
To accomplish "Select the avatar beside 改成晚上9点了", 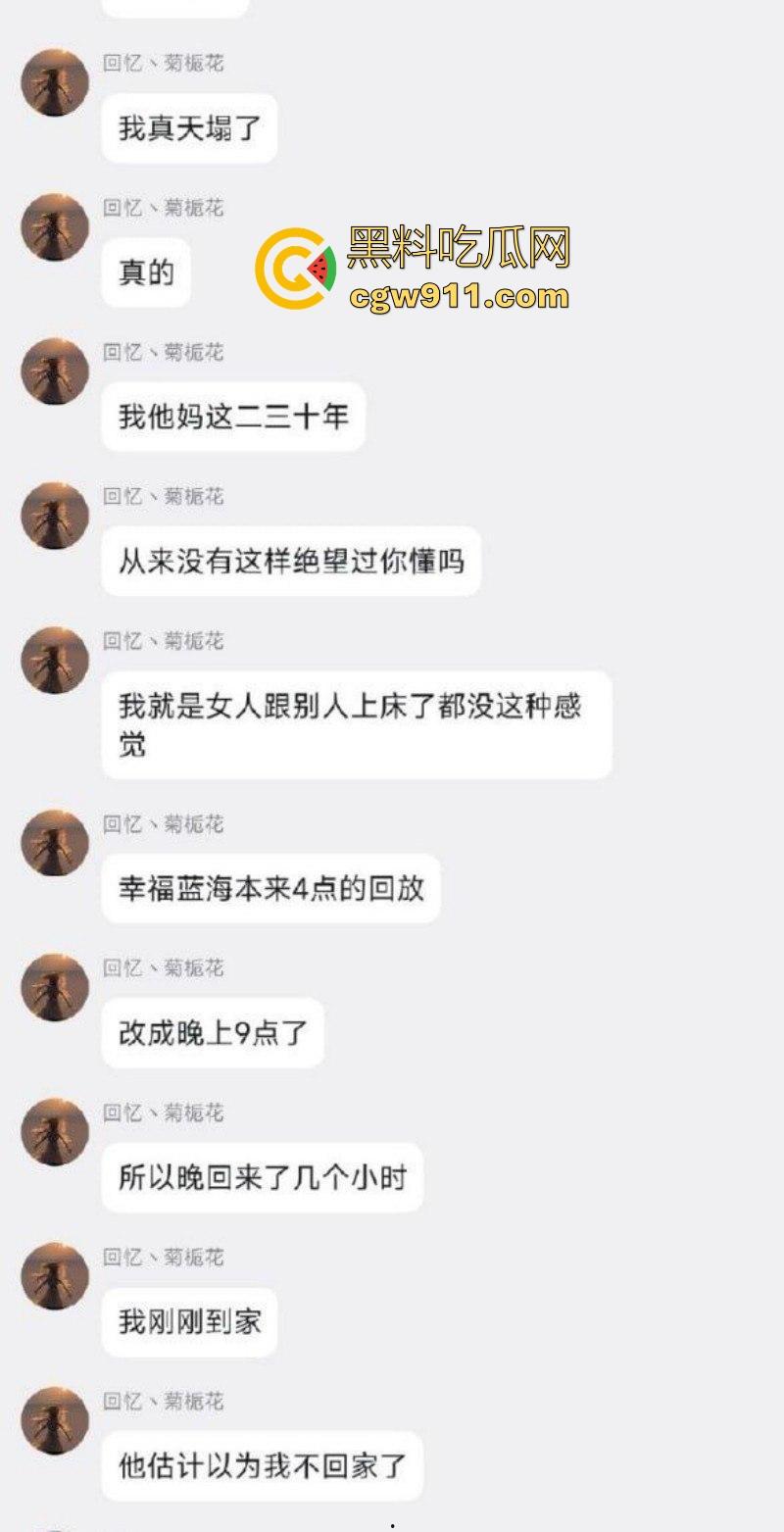I will [x=51, y=987].
